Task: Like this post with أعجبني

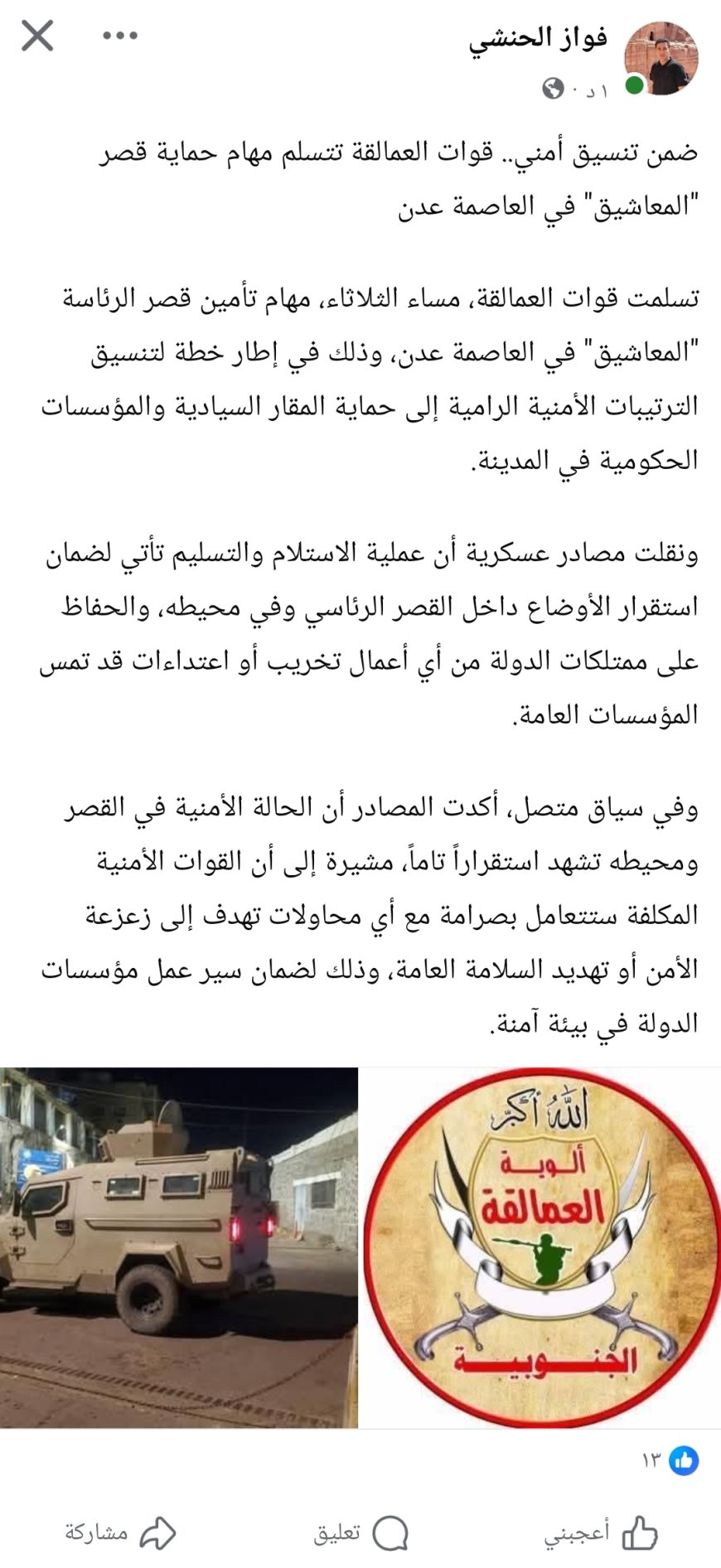Action: click(601, 1533)
